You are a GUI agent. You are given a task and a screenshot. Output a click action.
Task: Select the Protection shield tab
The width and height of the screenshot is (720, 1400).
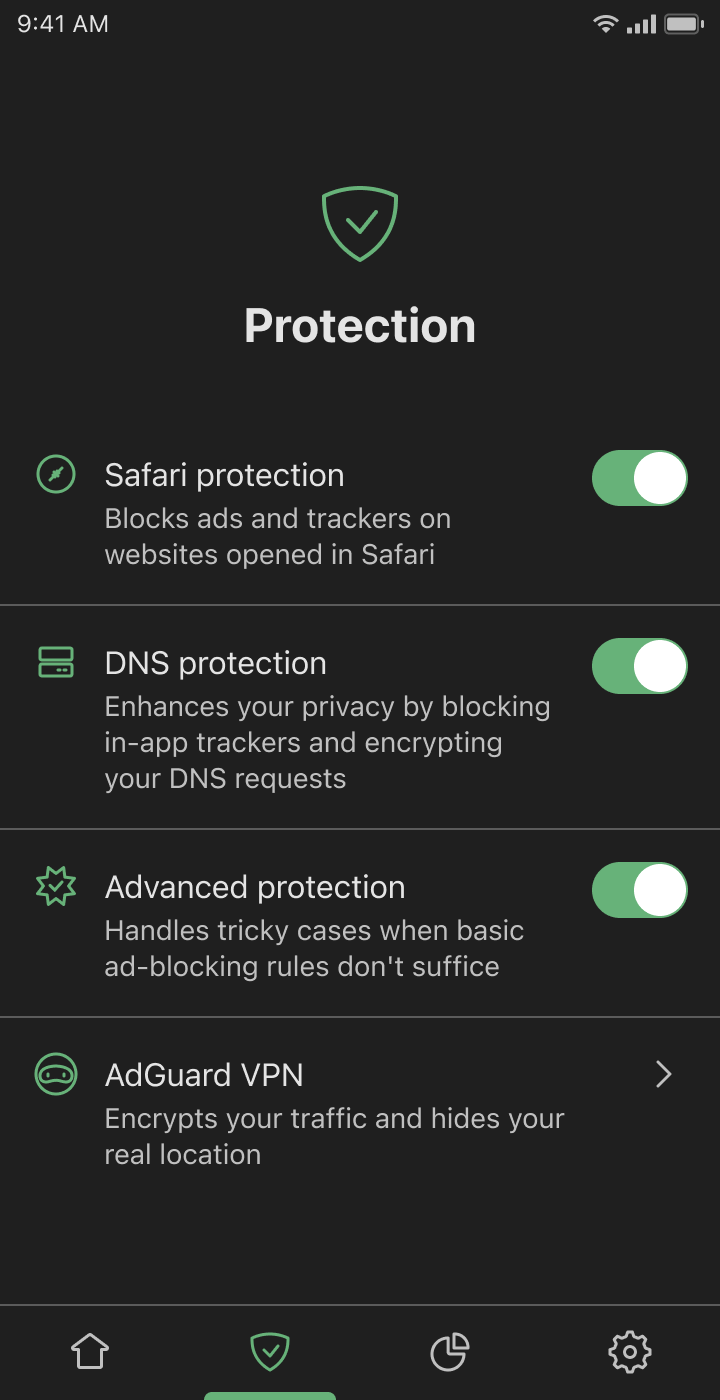[x=270, y=1352]
